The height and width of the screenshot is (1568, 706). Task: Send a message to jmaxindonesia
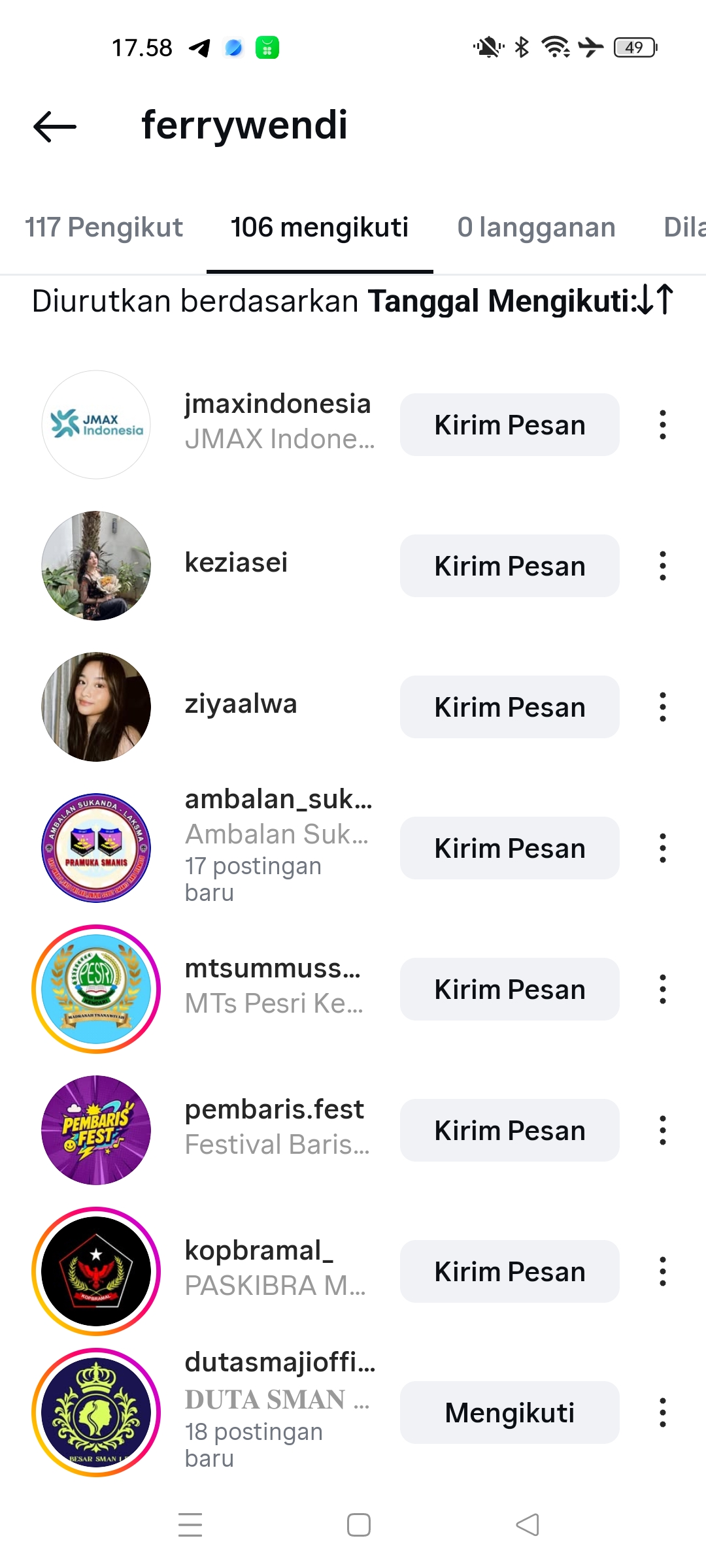click(509, 425)
